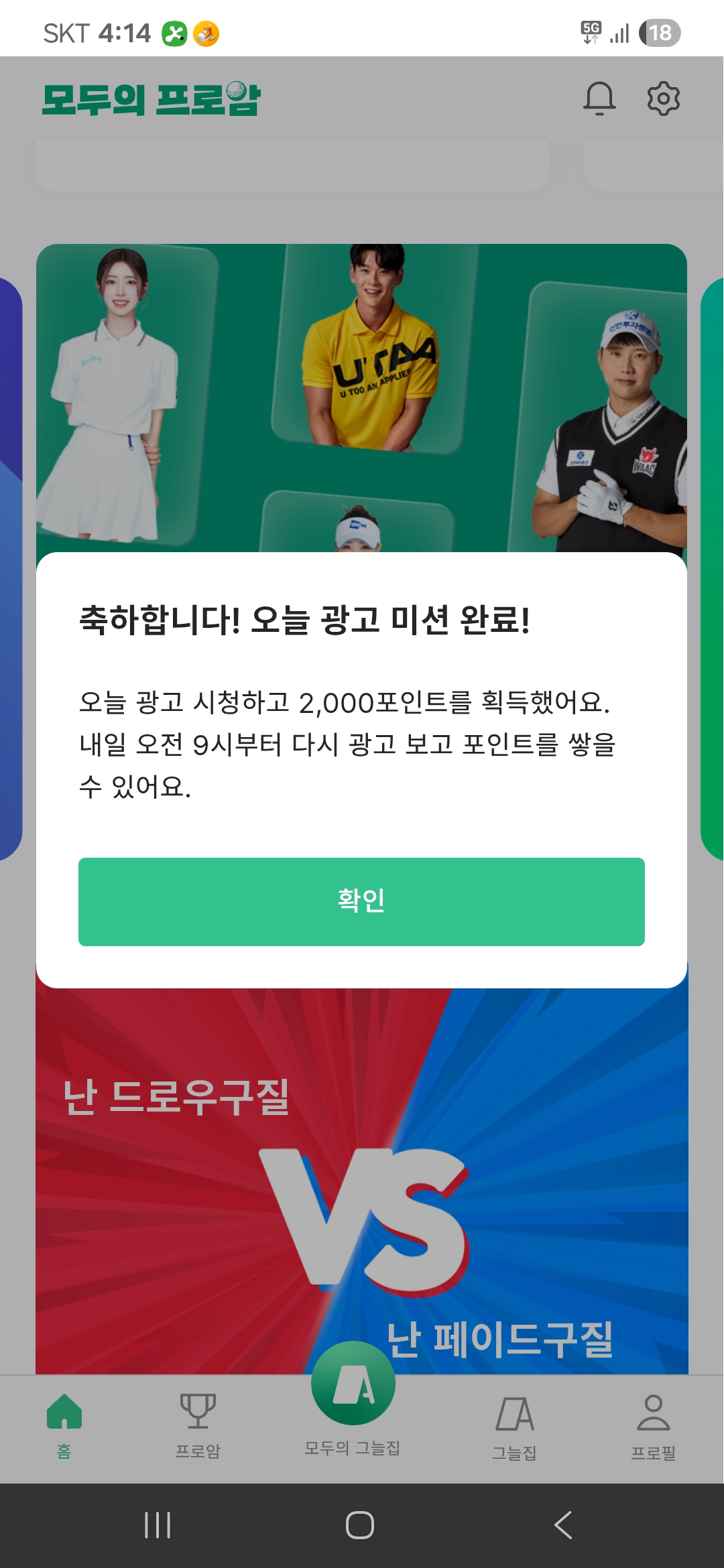
Task: Switch to the 프로암 tab
Action: click(198, 1424)
